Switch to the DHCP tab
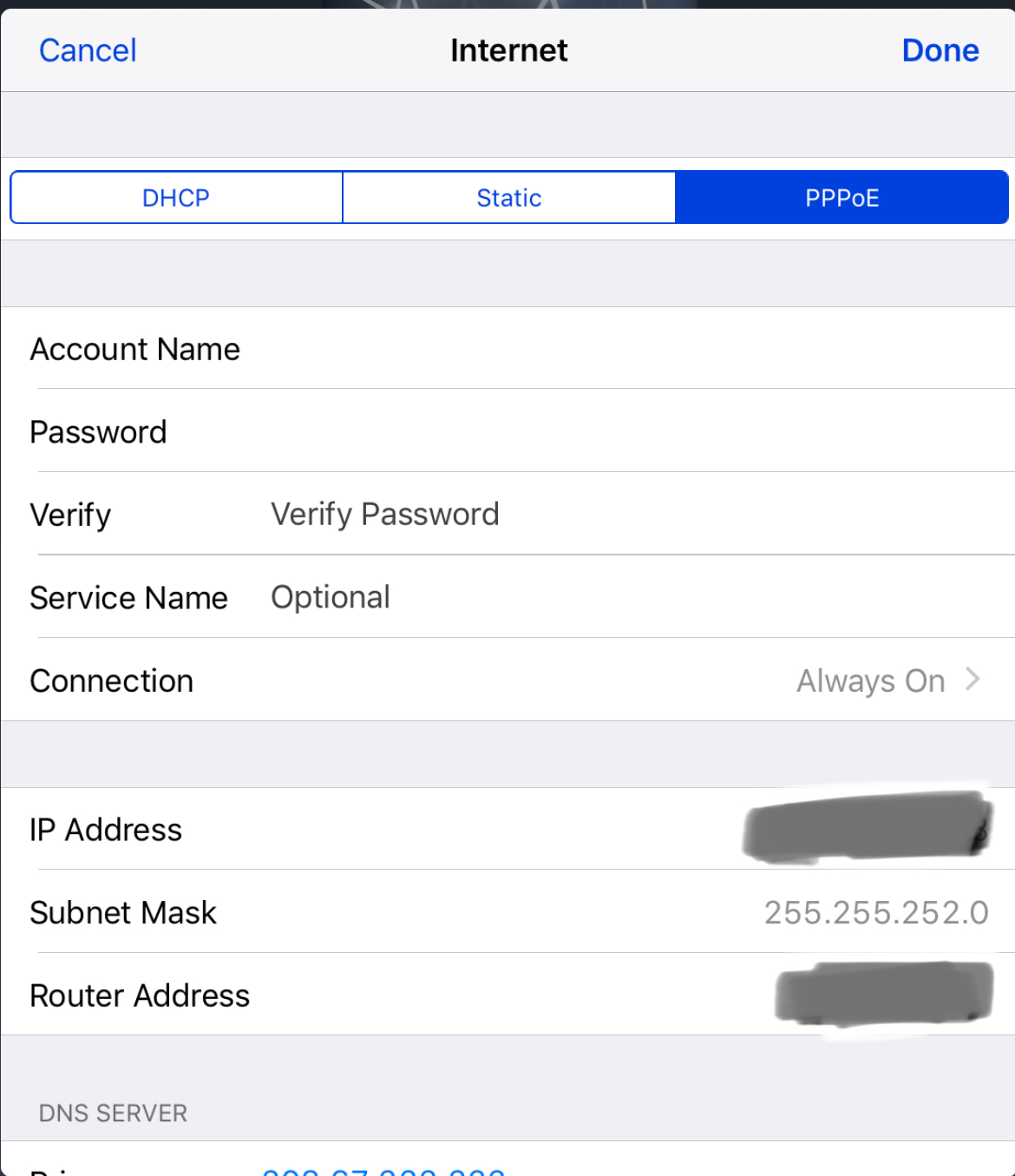 [x=176, y=198]
